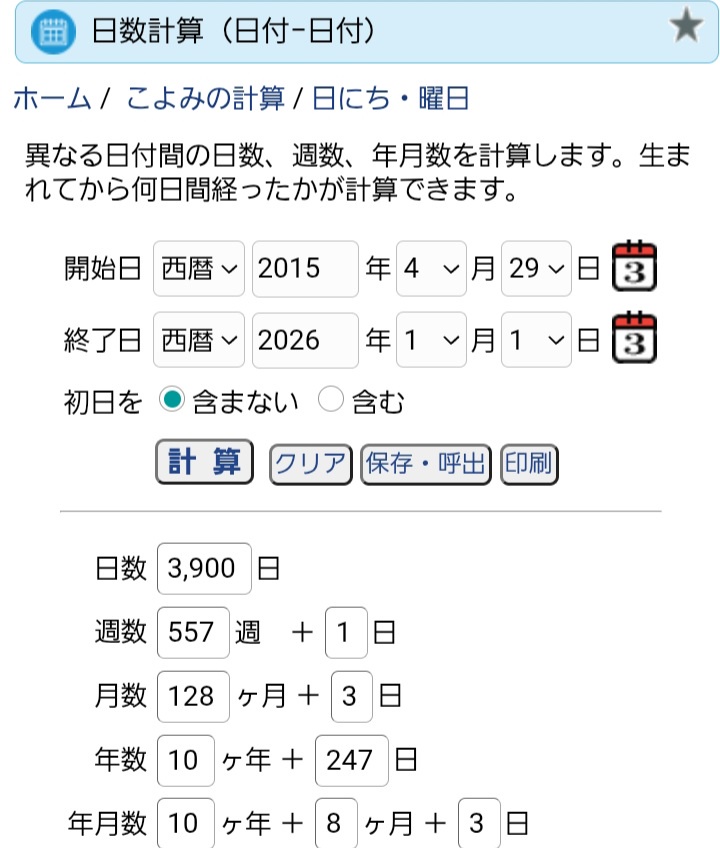Open the end date day dropdown

point(536,341)
